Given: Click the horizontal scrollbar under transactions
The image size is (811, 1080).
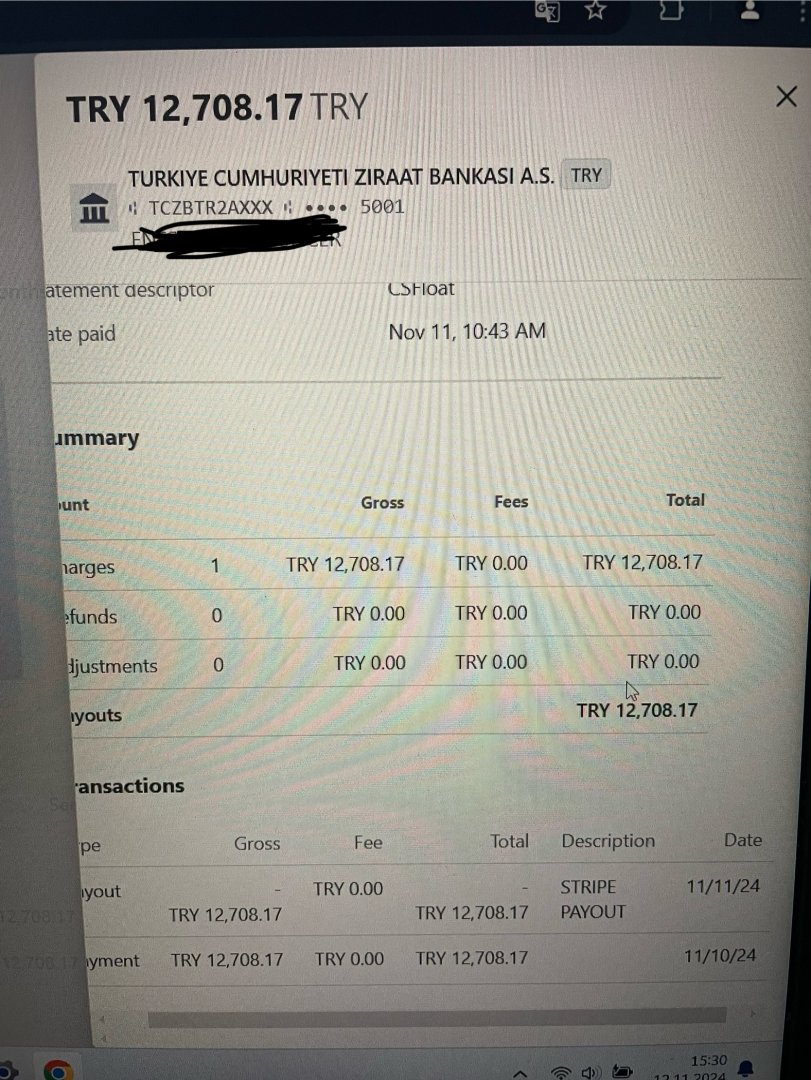Looking at the screenshot, I should point(436,1018).
